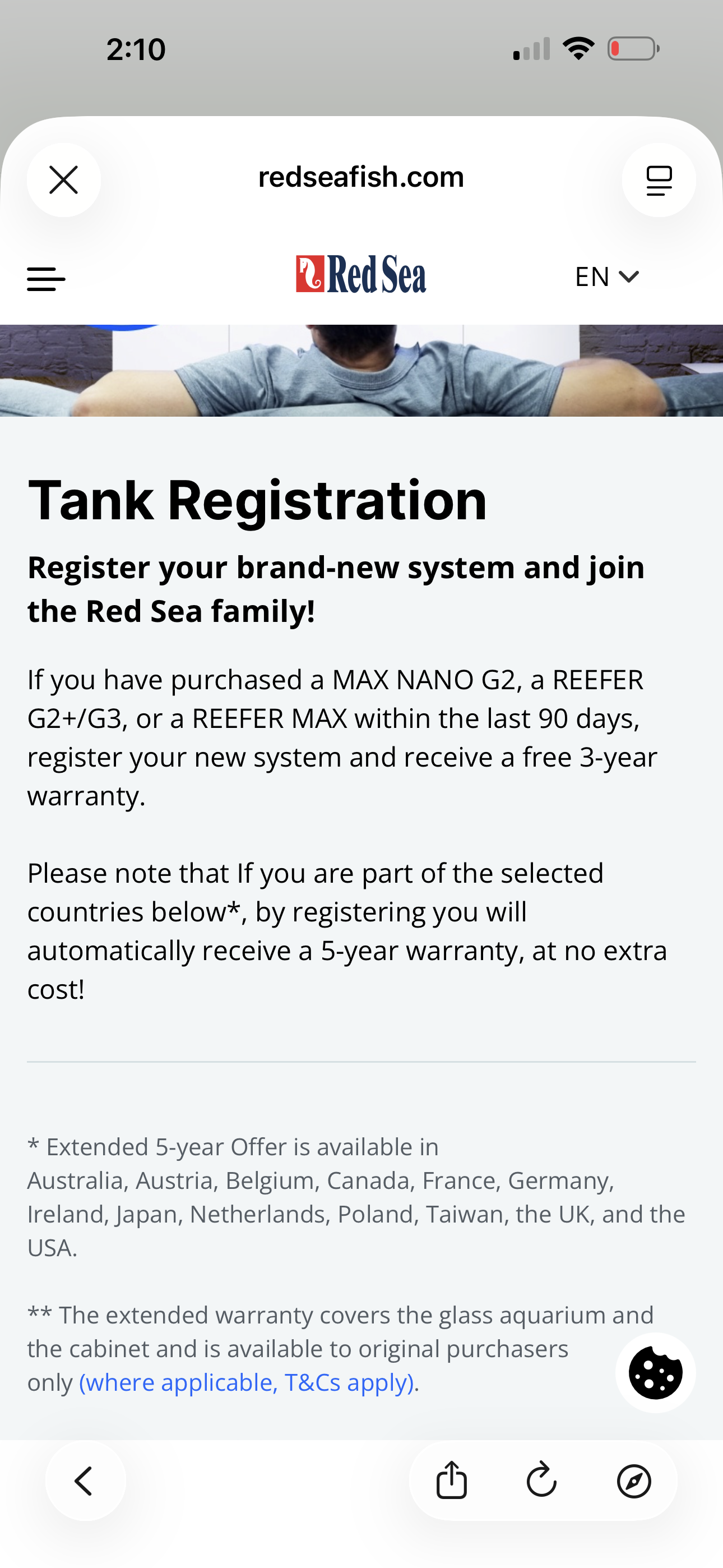Open cookie settings button

[x=655, y=1373]
